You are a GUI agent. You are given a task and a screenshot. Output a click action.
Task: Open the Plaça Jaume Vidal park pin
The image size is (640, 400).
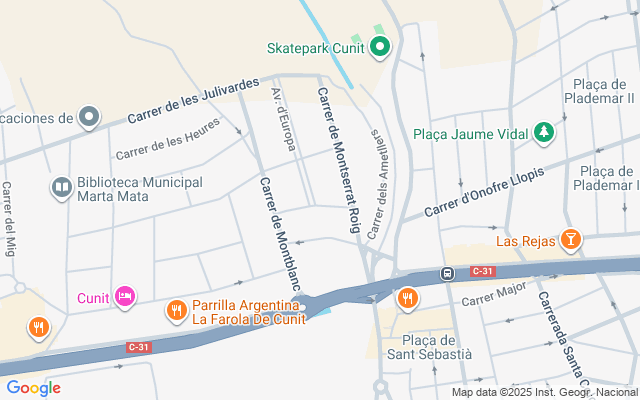pyautogui.click(x=544, y=132)
